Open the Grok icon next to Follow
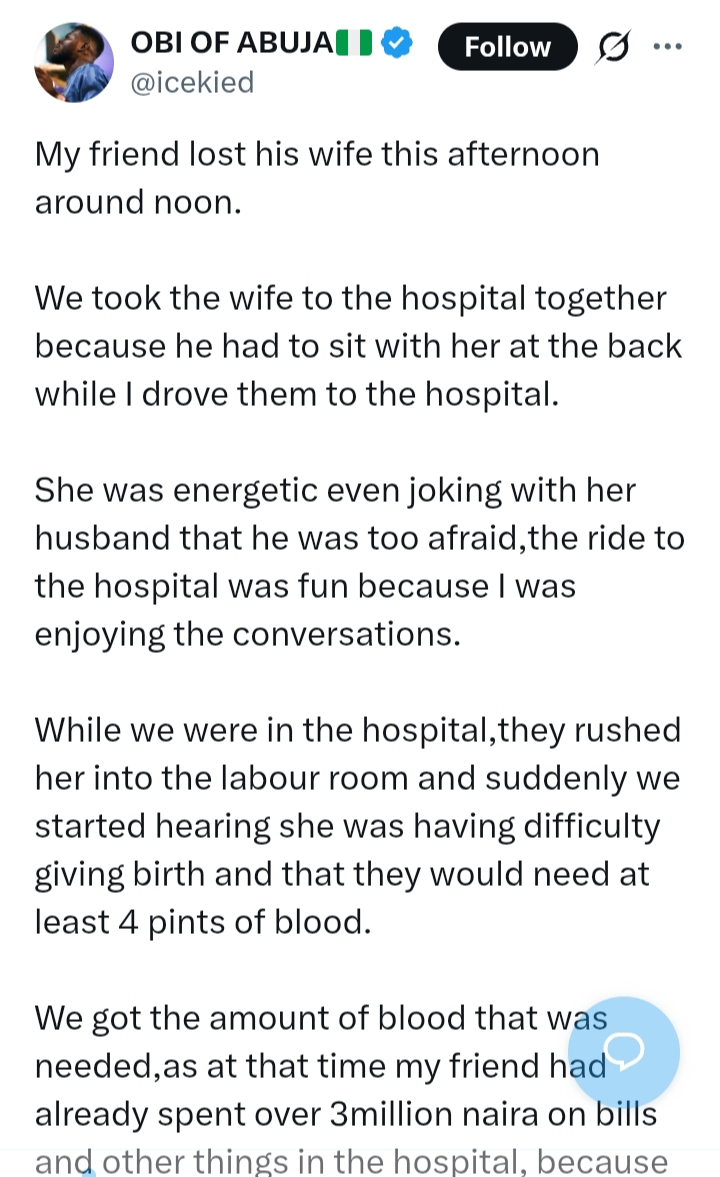 pos(611,47)
